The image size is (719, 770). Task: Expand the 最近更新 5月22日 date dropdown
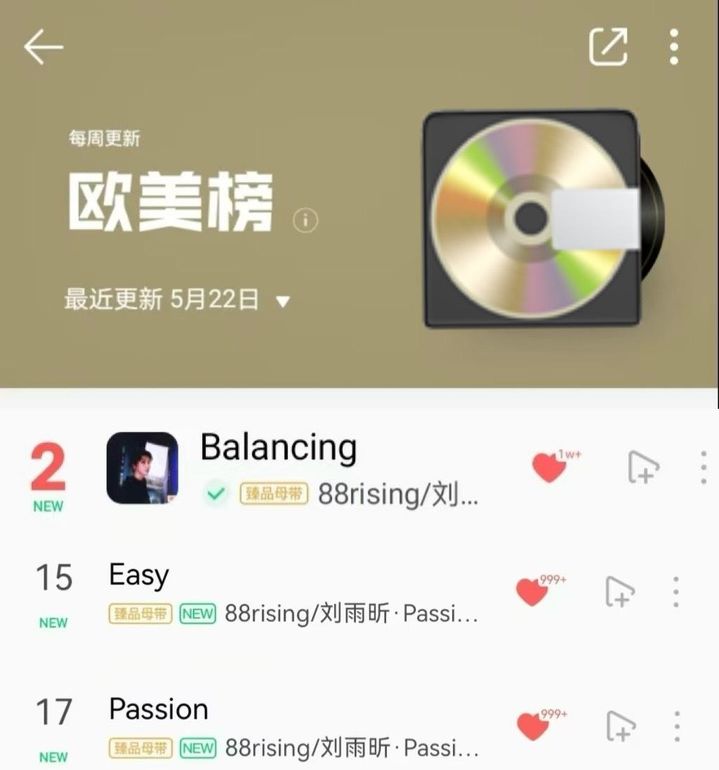[x=283, y=301]
